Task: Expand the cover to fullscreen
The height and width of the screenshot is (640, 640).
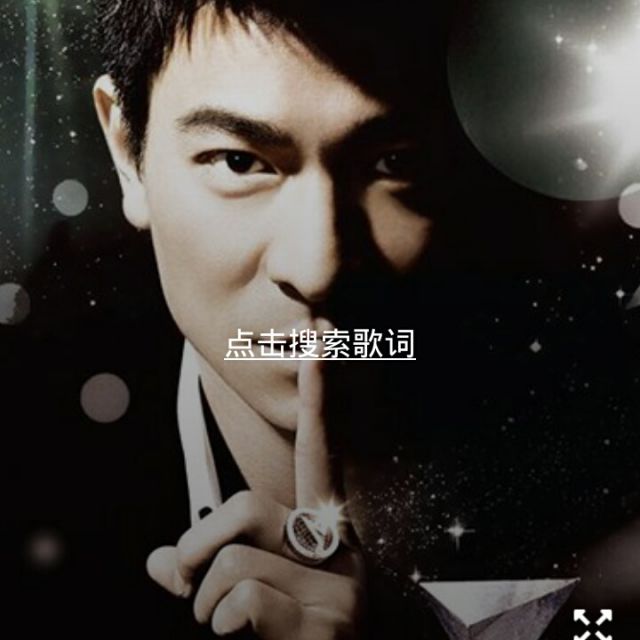Action: [593, 623]
